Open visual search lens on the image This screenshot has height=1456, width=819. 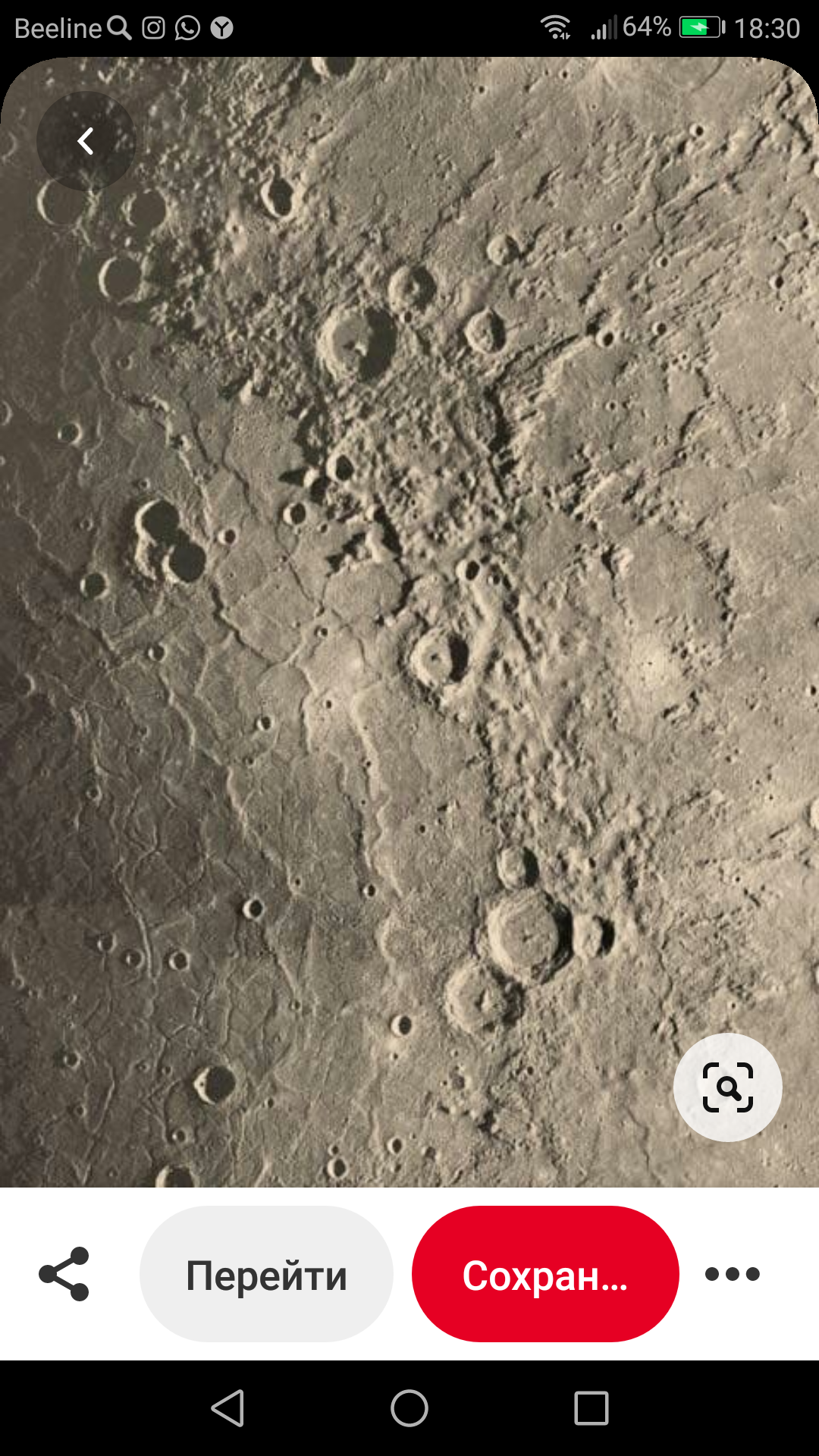(x=727, y=1087)
